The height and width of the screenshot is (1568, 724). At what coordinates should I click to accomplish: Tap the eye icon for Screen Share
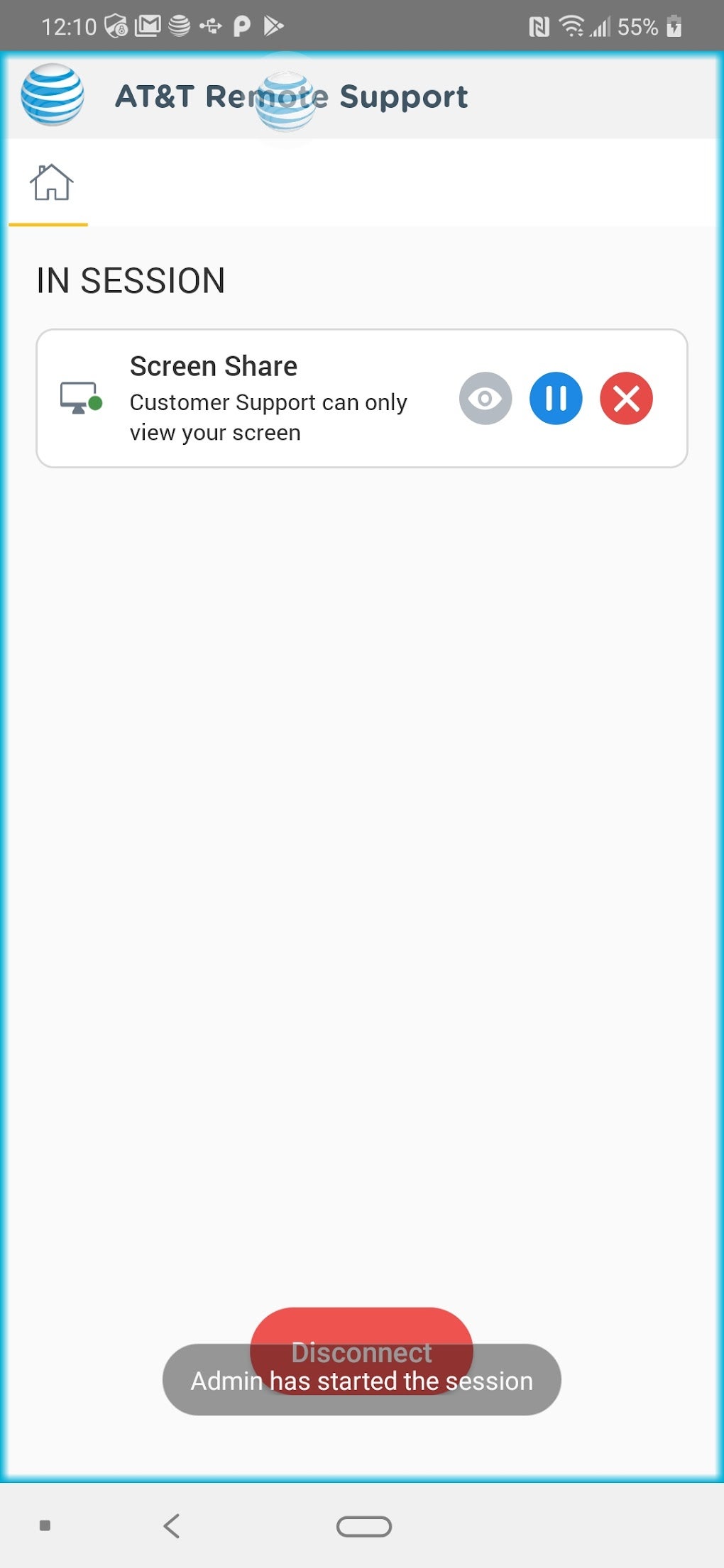pyautogui.click(x=486, y=398)
